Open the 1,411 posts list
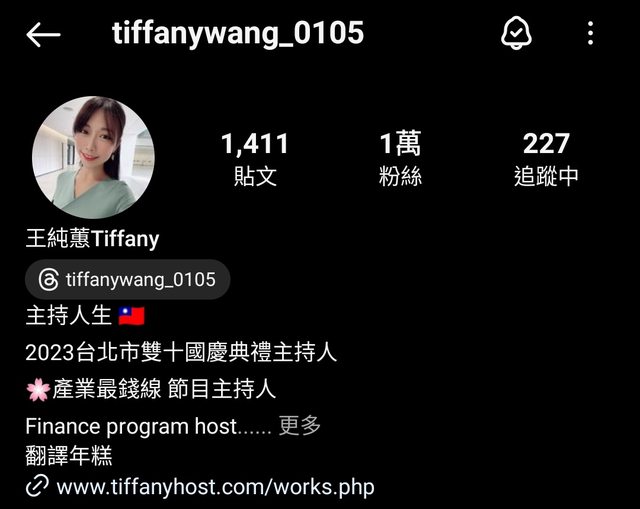Screen dimensions: 640x509 pyautogui.click(x=255, y=159)
